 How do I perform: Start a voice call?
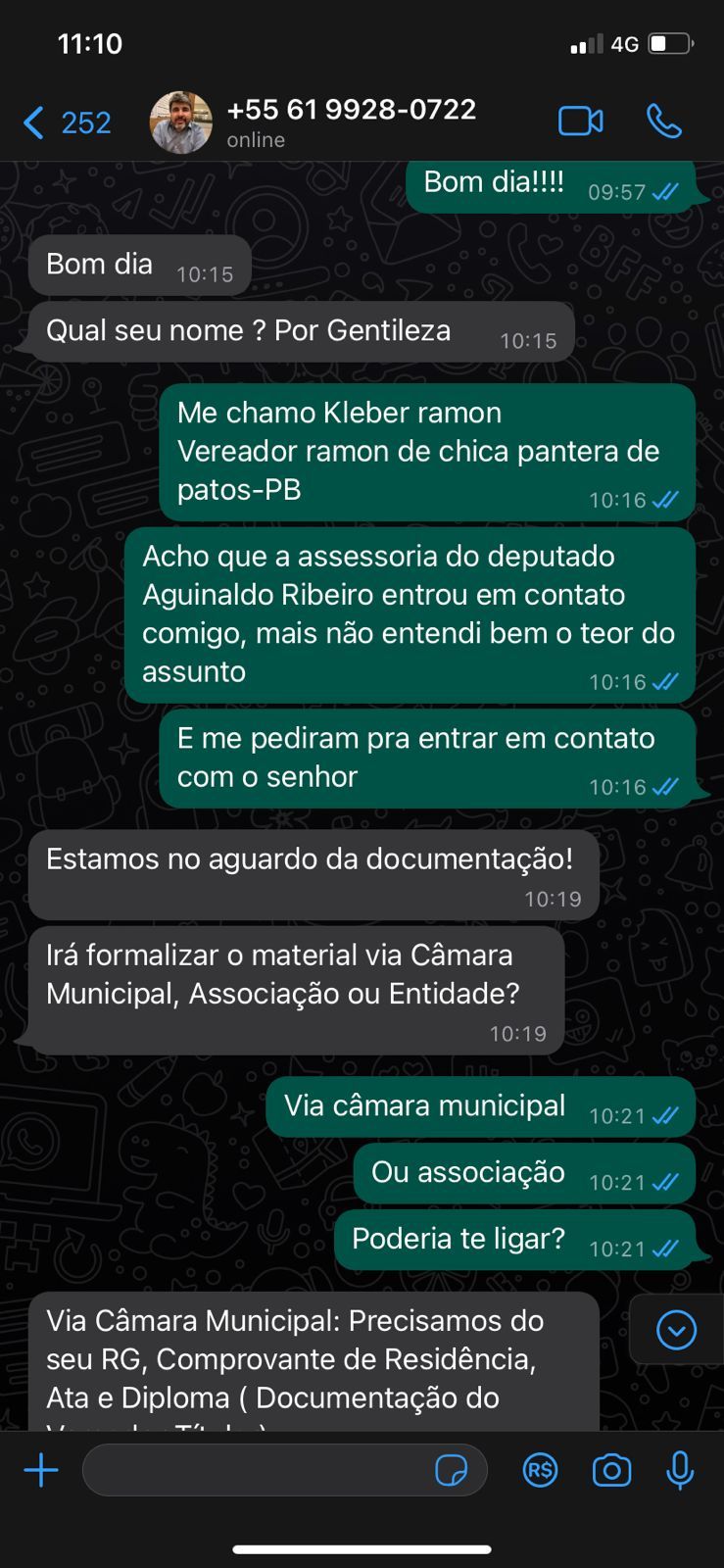(x=664, y=122)
